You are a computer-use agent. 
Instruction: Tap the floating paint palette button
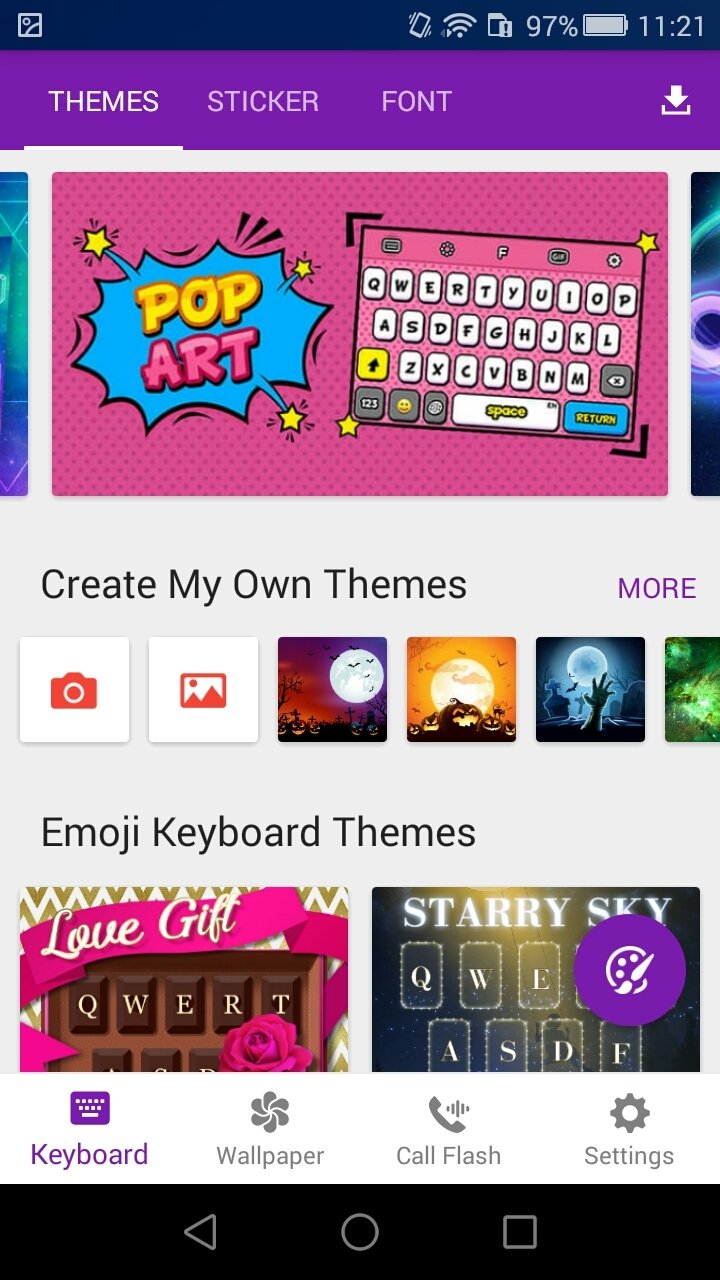point(630,970)
